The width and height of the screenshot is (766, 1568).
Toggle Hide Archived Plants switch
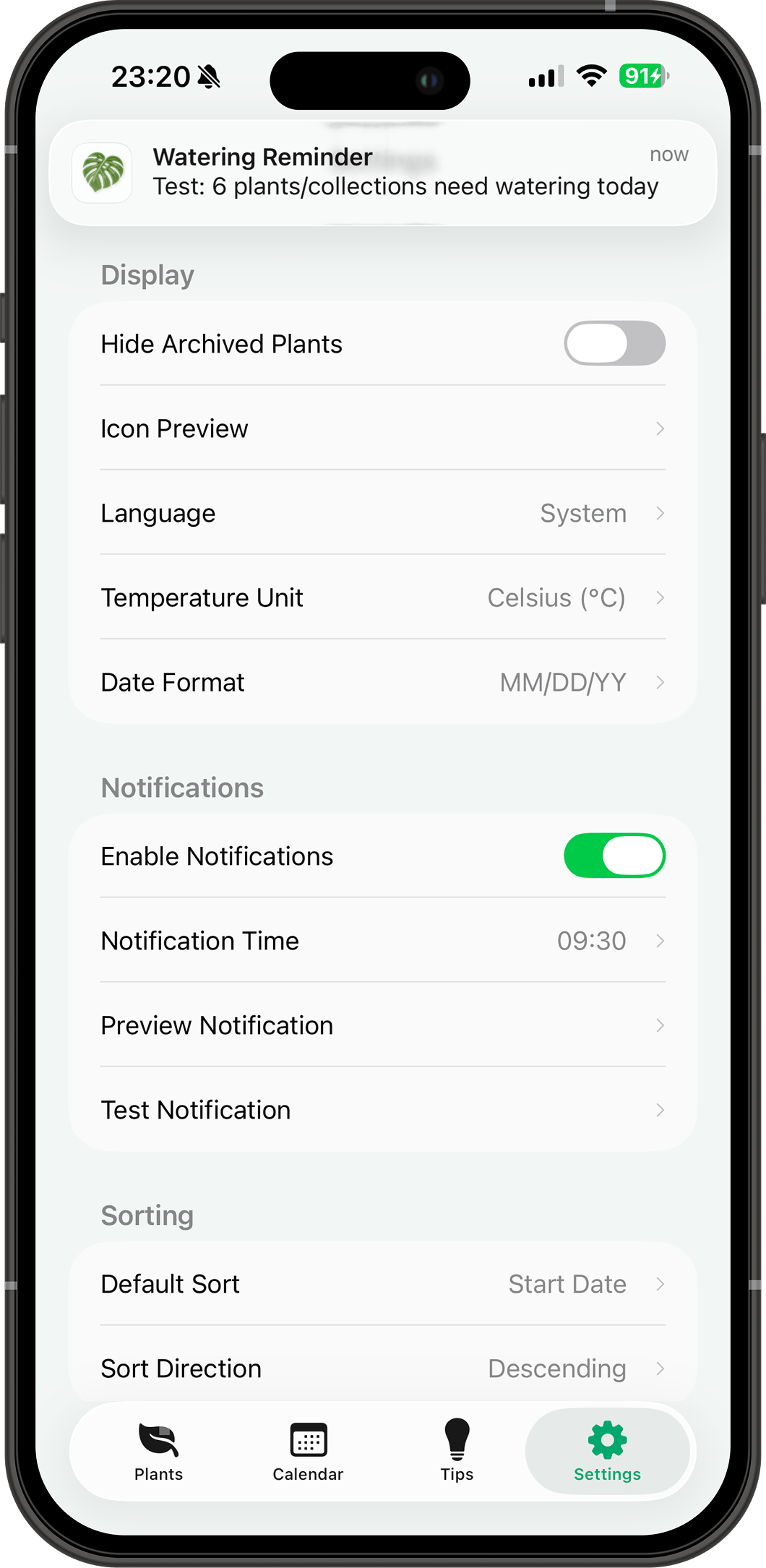point(614,344)
